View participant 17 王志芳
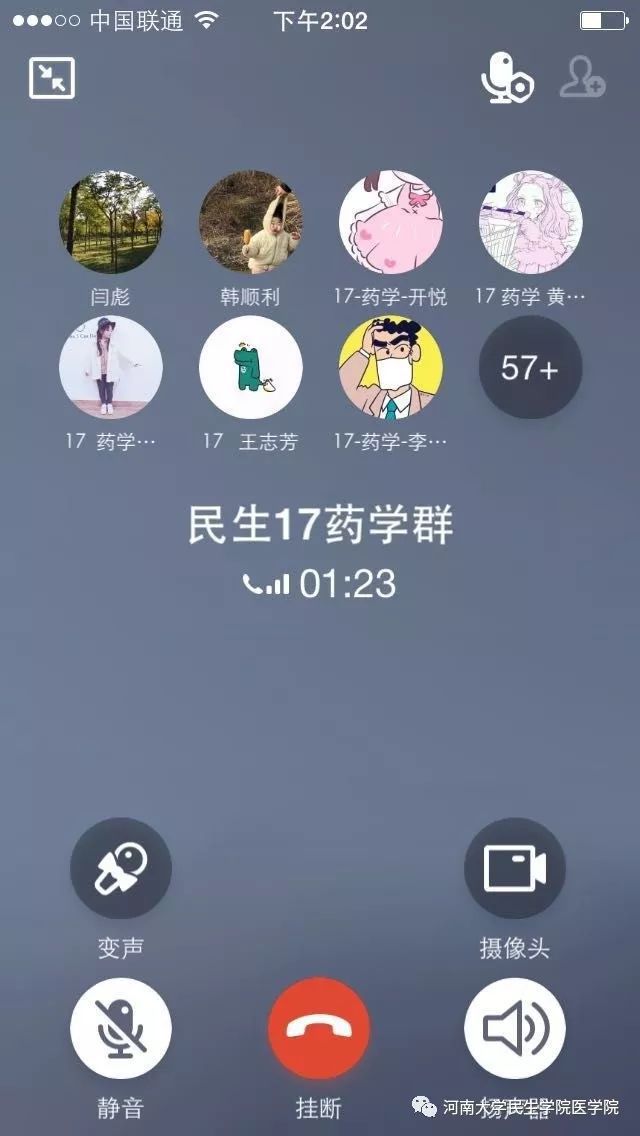This screenshot has width=640, height=1136. pos(250,367)
